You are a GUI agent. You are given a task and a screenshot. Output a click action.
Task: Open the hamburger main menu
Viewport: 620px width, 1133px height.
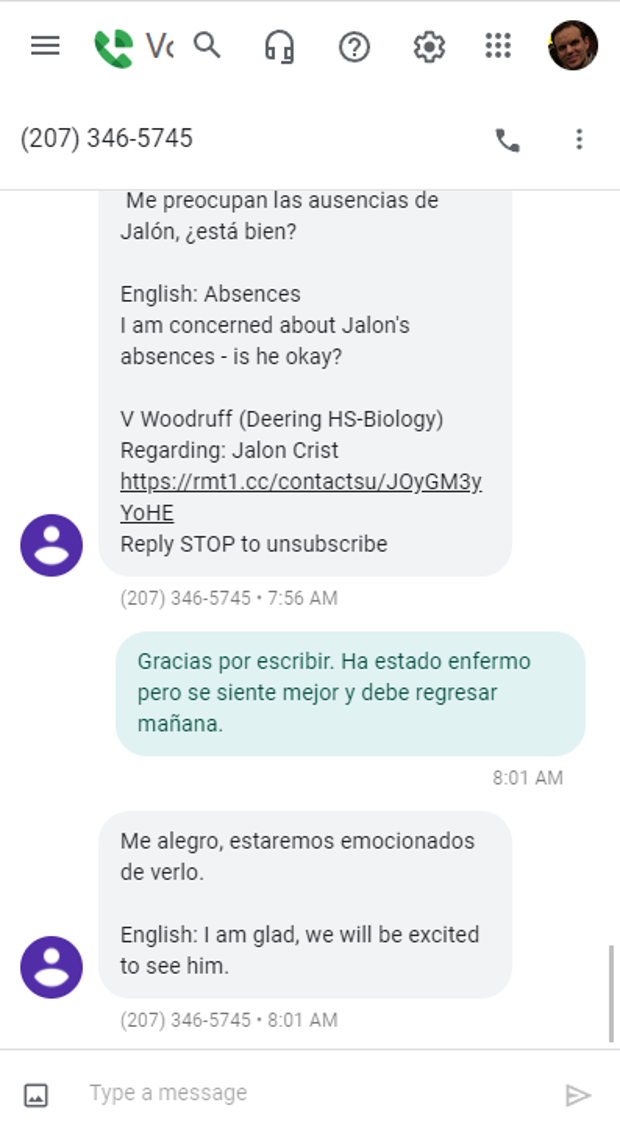click(x=45, y=46)
